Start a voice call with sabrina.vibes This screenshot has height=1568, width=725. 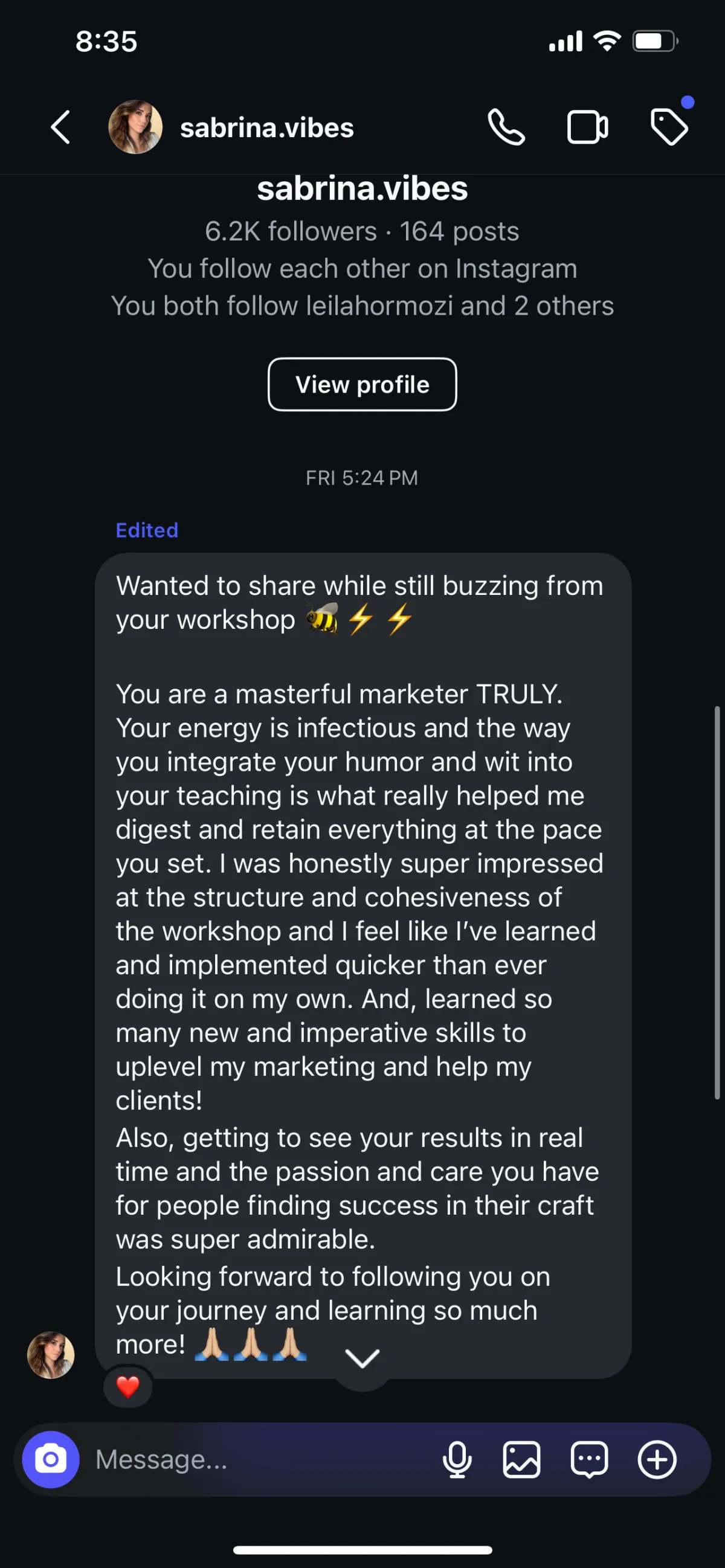coord(506,127)
